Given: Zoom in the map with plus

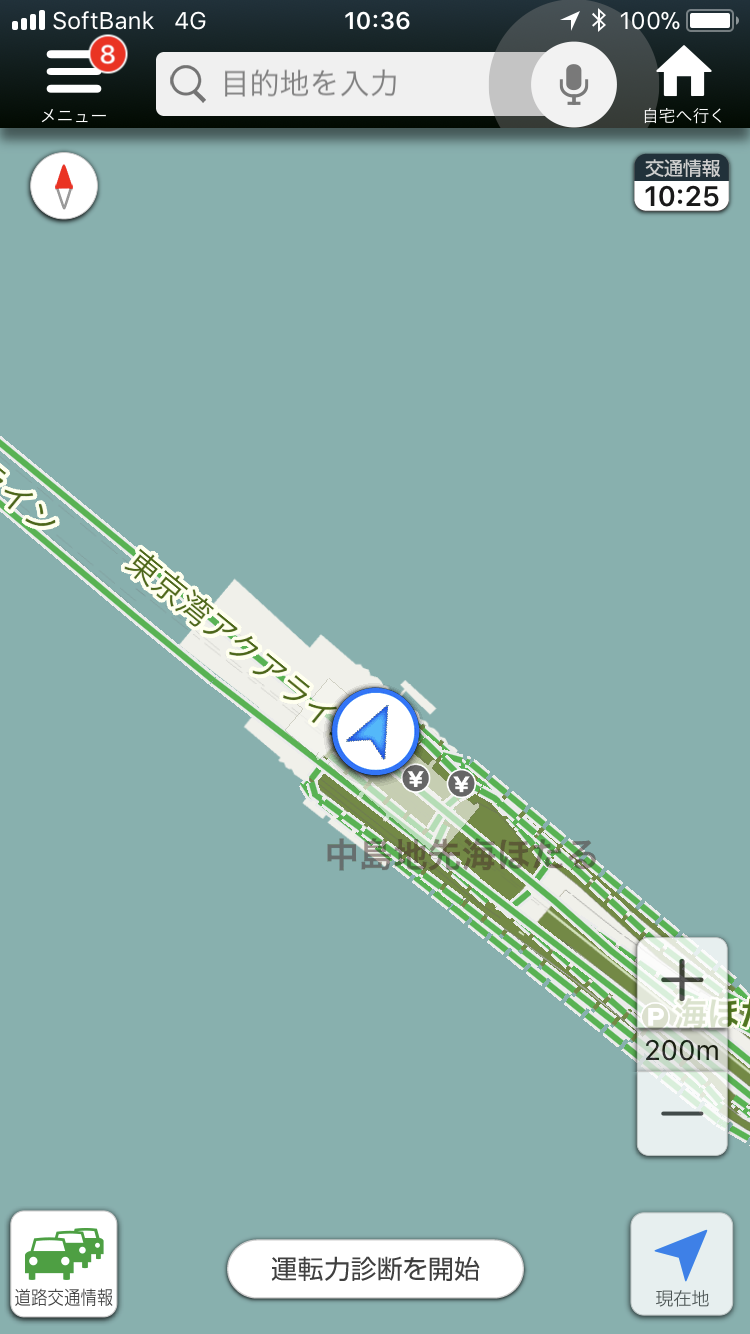Looking at the screenshot, I should 682,982.
